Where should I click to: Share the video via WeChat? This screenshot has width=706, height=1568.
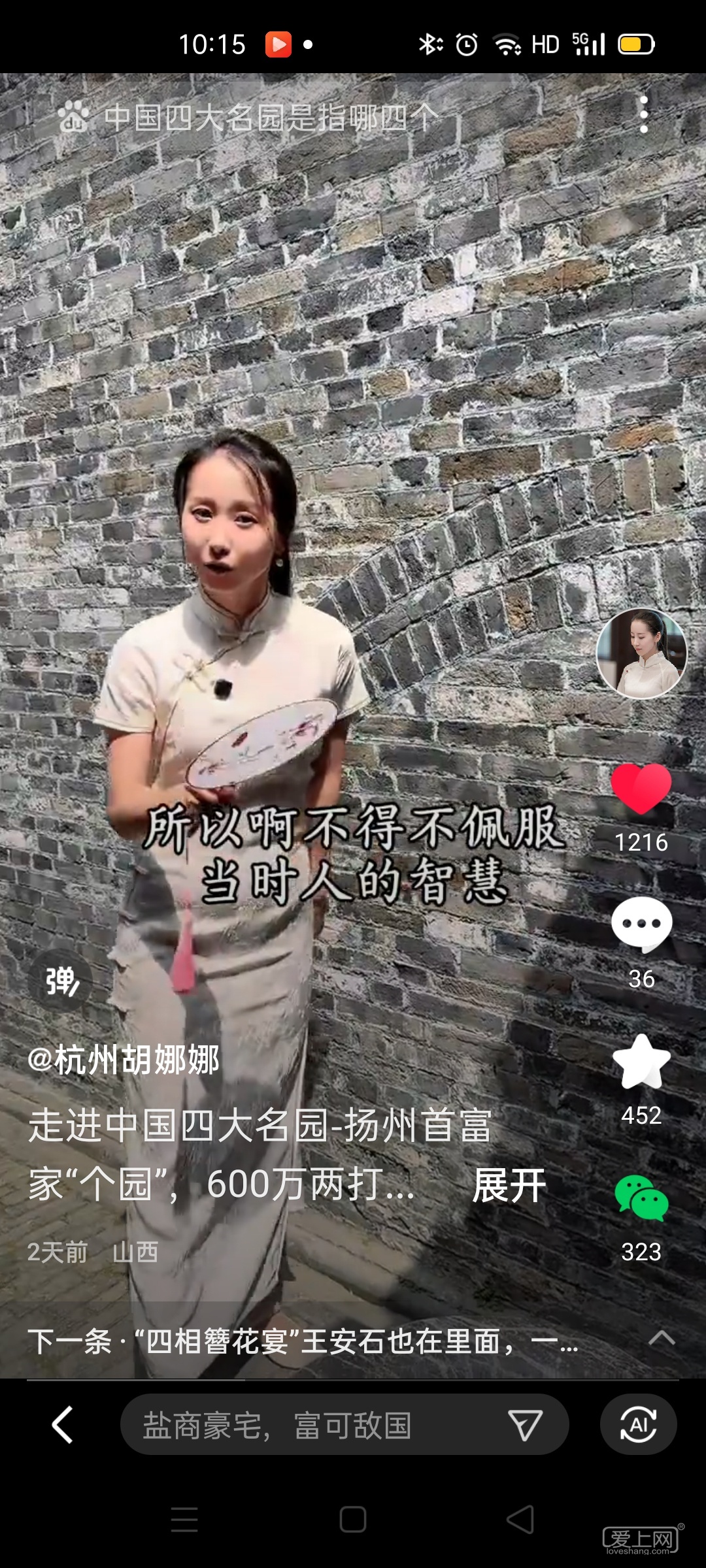(641, 1198)
